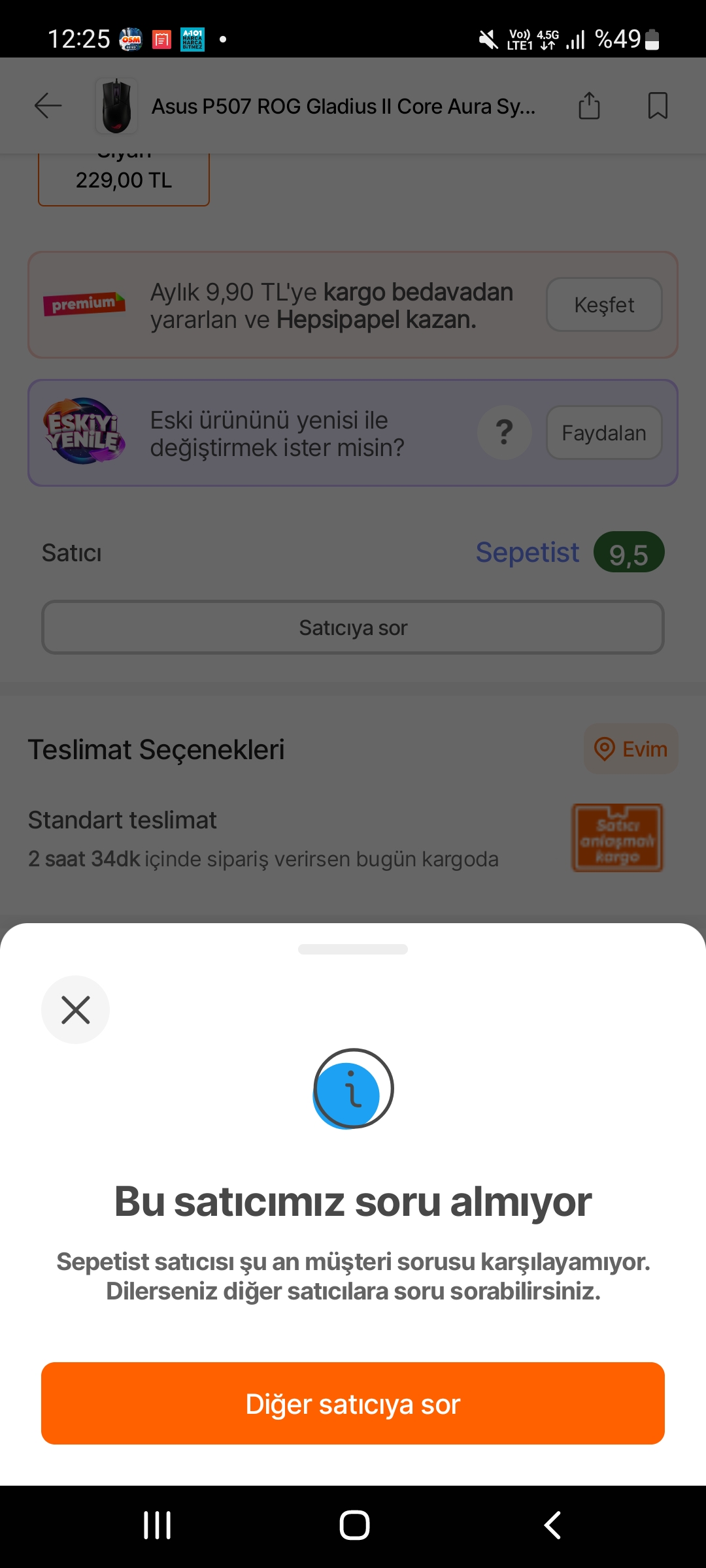
Task: Close the seller question bottom sheet
Action: 75,1009
